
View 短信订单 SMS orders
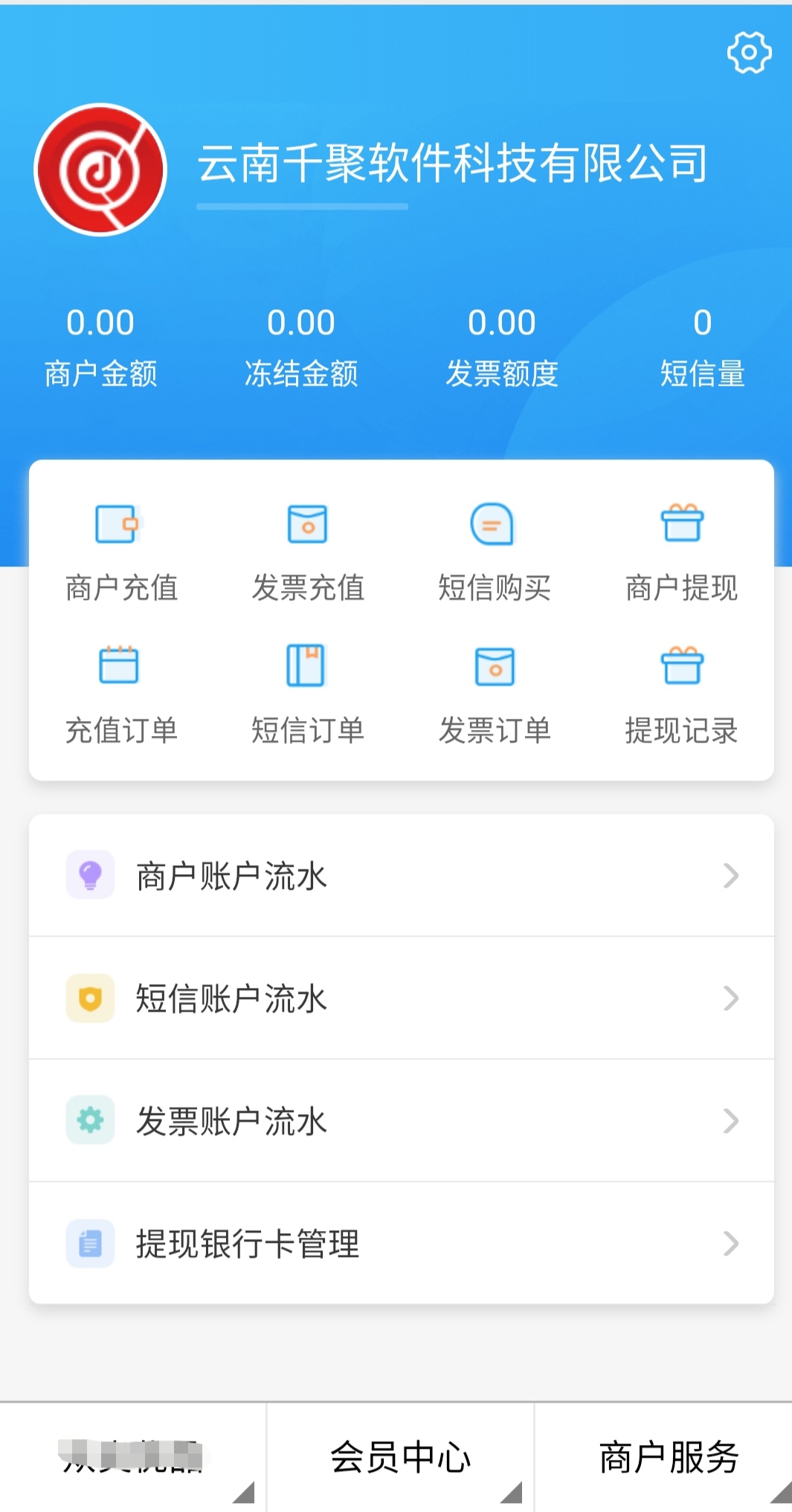coord(308,694)
